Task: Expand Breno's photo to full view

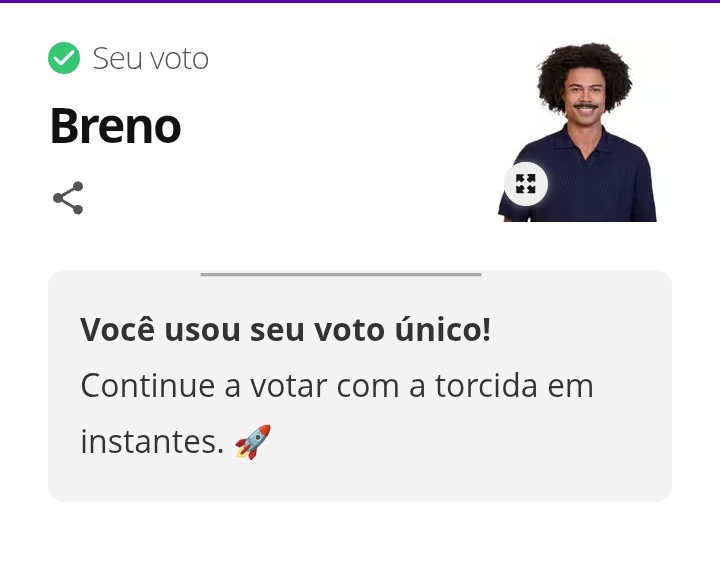Action: (526, 184)
